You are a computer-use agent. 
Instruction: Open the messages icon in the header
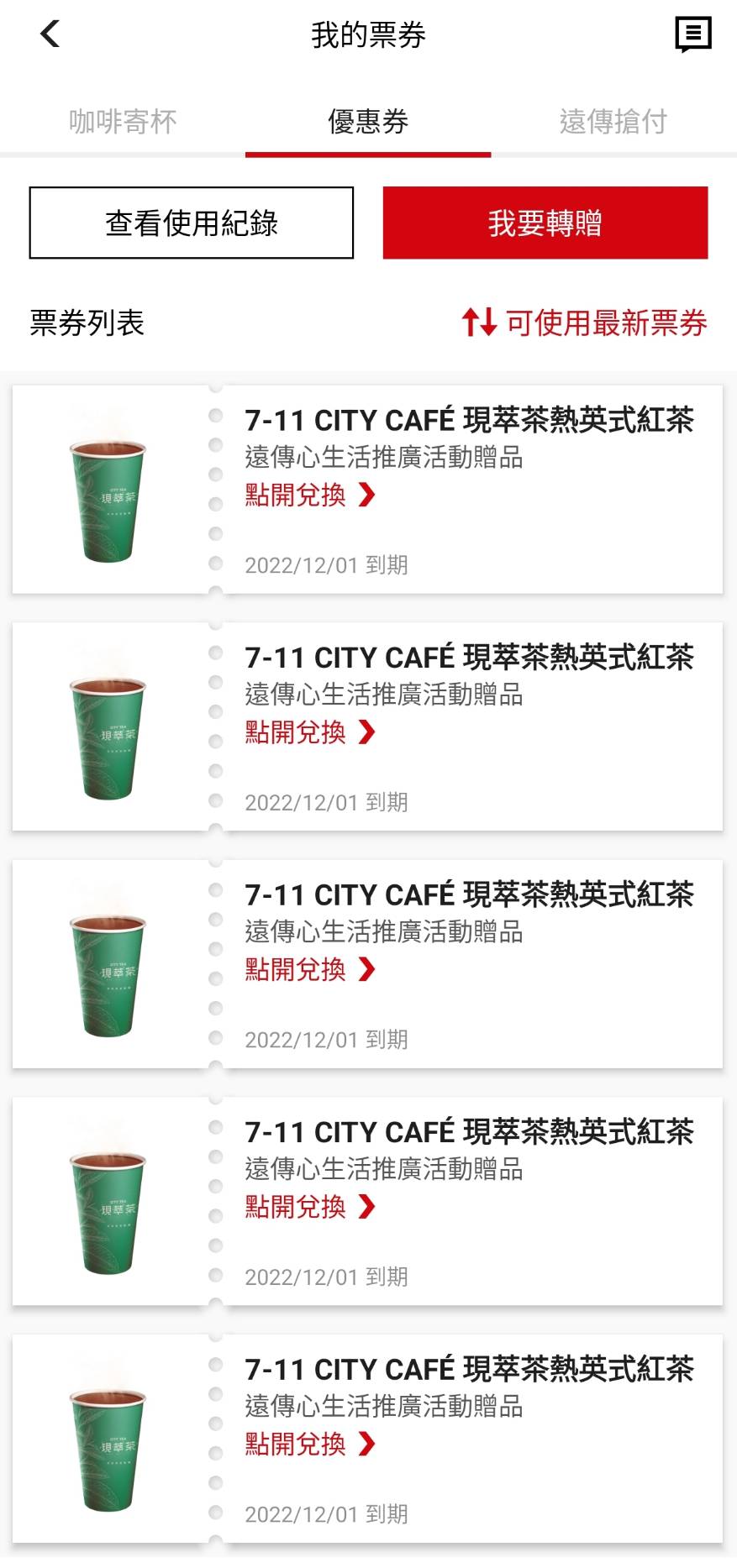693,34
